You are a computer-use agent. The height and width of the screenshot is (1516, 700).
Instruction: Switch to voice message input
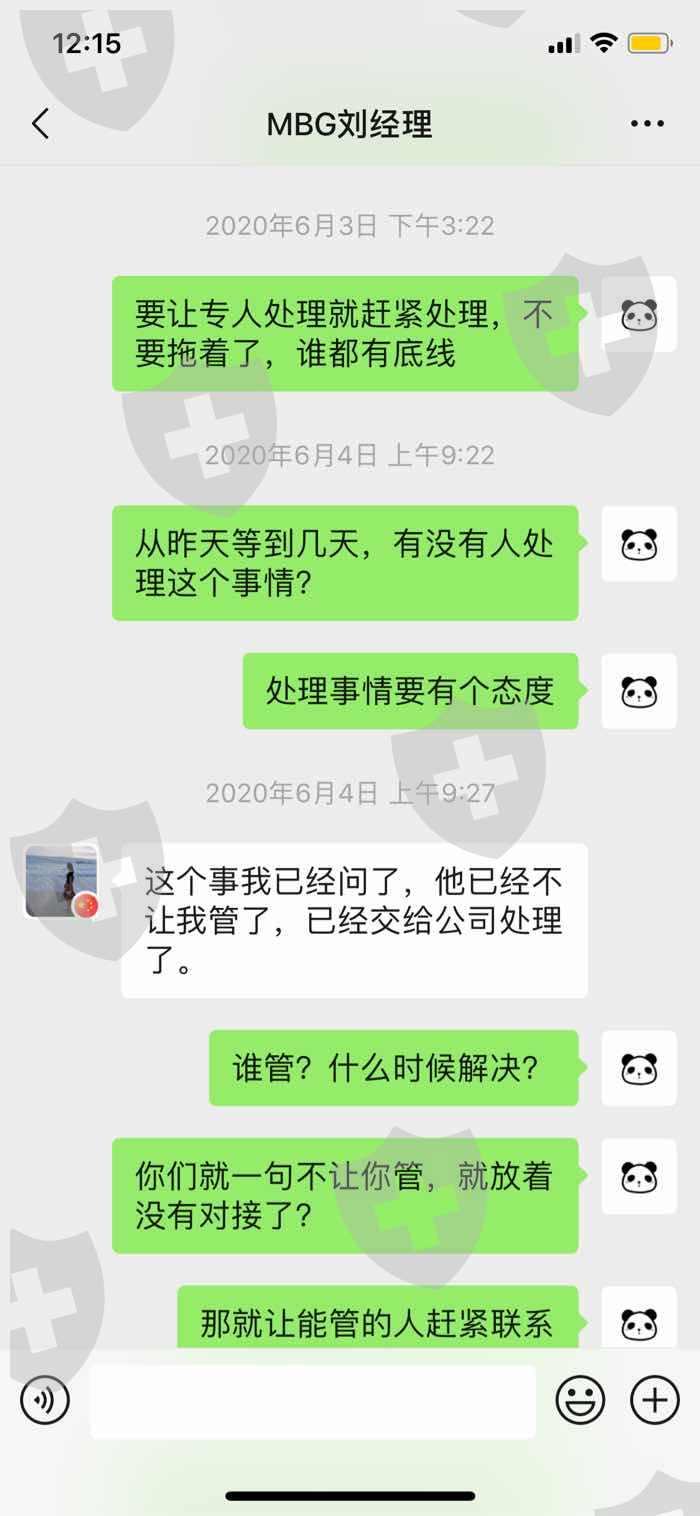coord(45,1400)
